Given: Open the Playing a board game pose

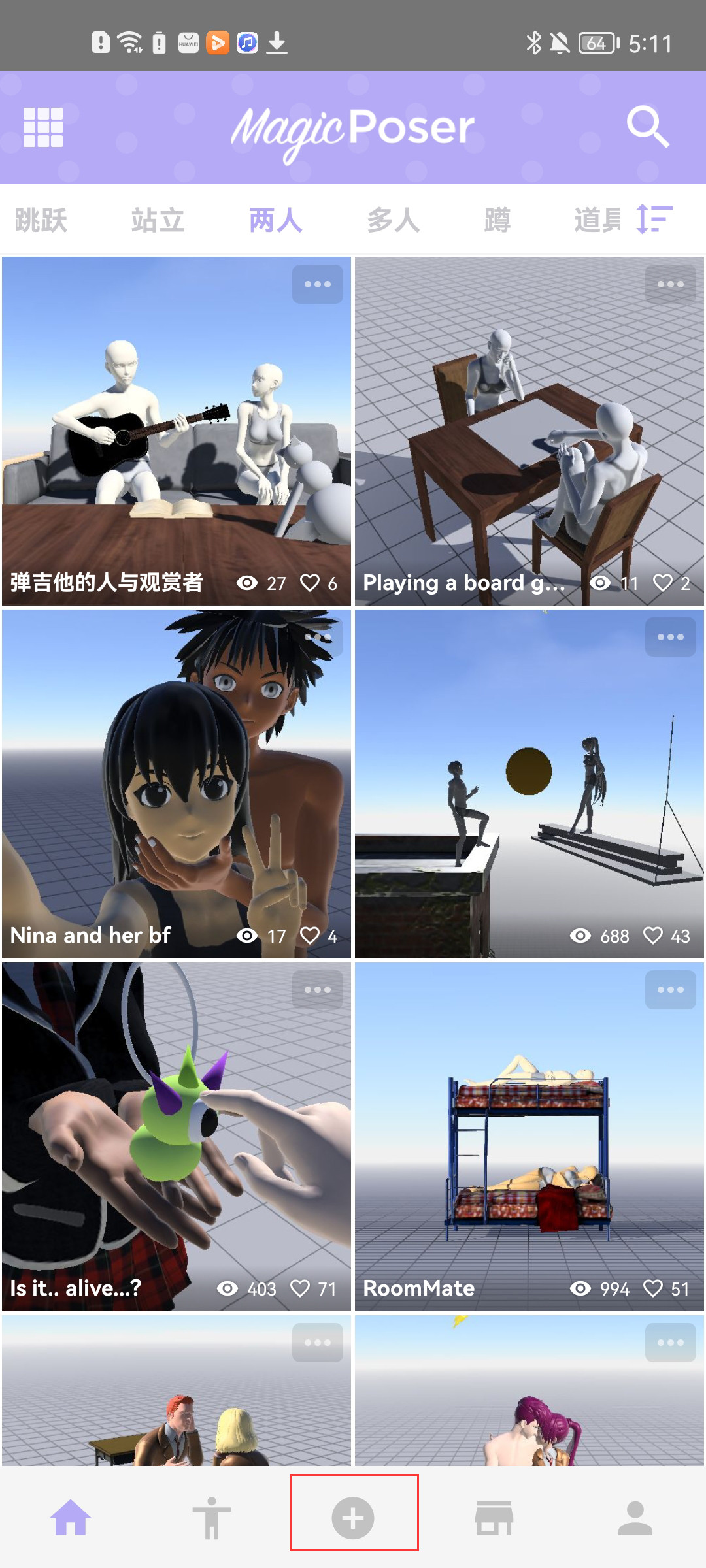Looking at the screenshot, I should click(529, 431).
